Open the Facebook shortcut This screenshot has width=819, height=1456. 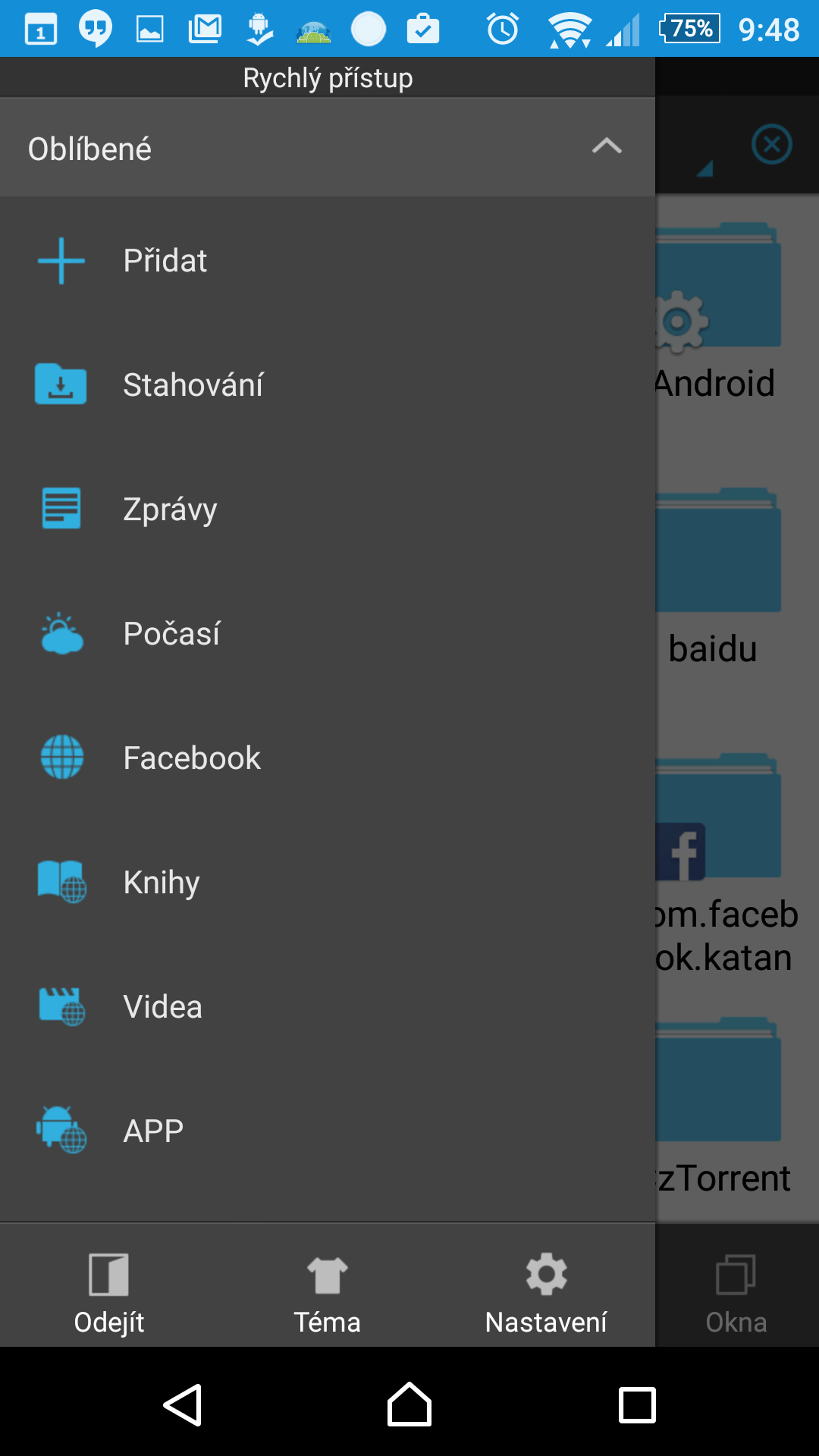point(328,758)
